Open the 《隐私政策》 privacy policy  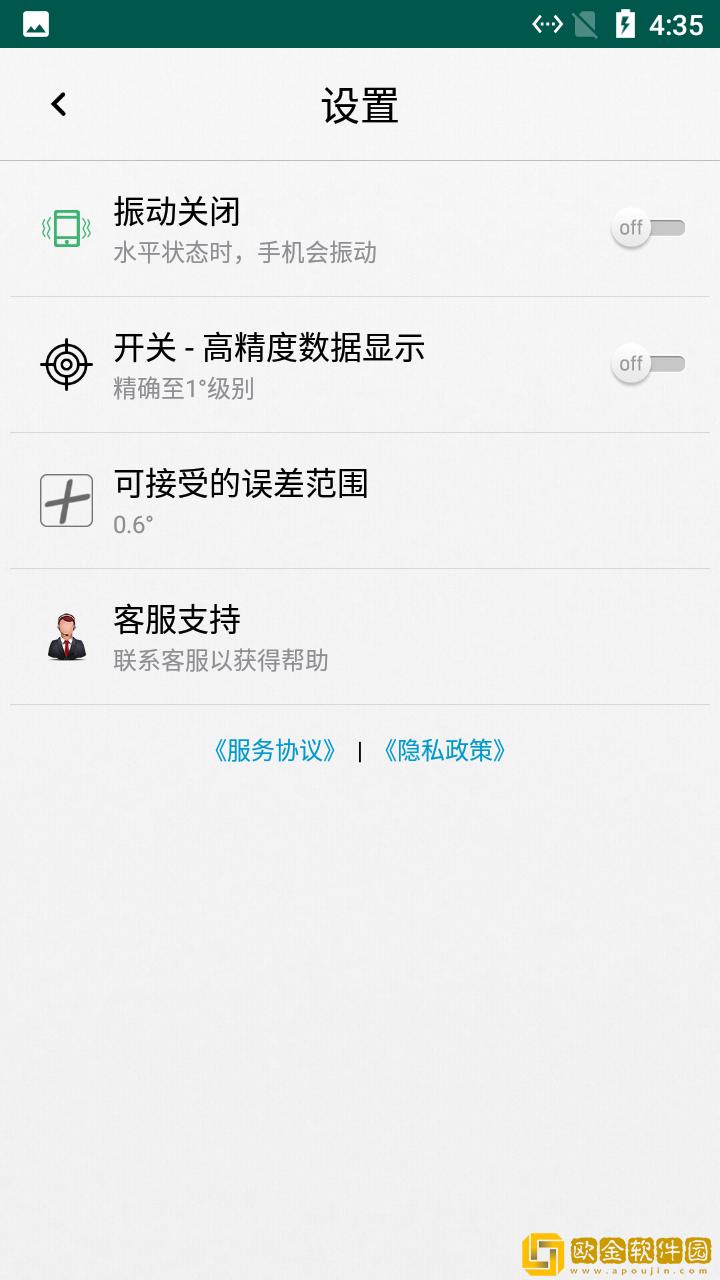coord(446,750)
